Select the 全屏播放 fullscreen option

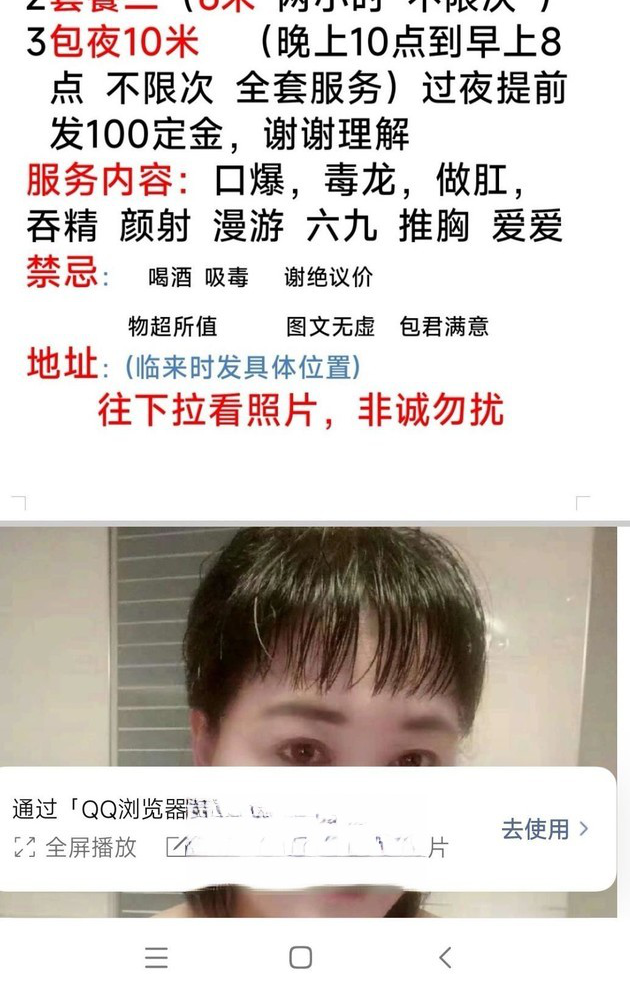[x=76, y=848]
